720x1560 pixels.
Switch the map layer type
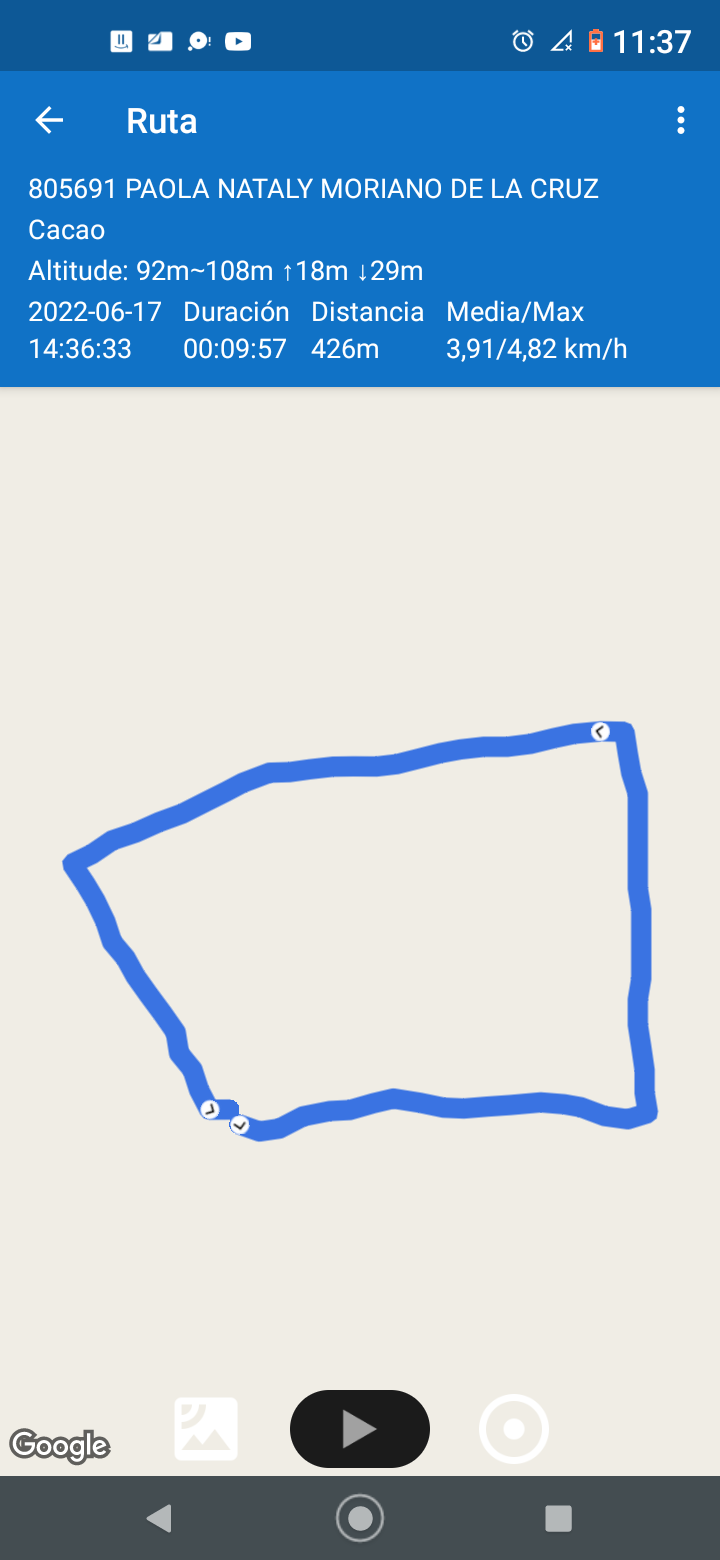pyautogui.click(x=207, y=1429)
